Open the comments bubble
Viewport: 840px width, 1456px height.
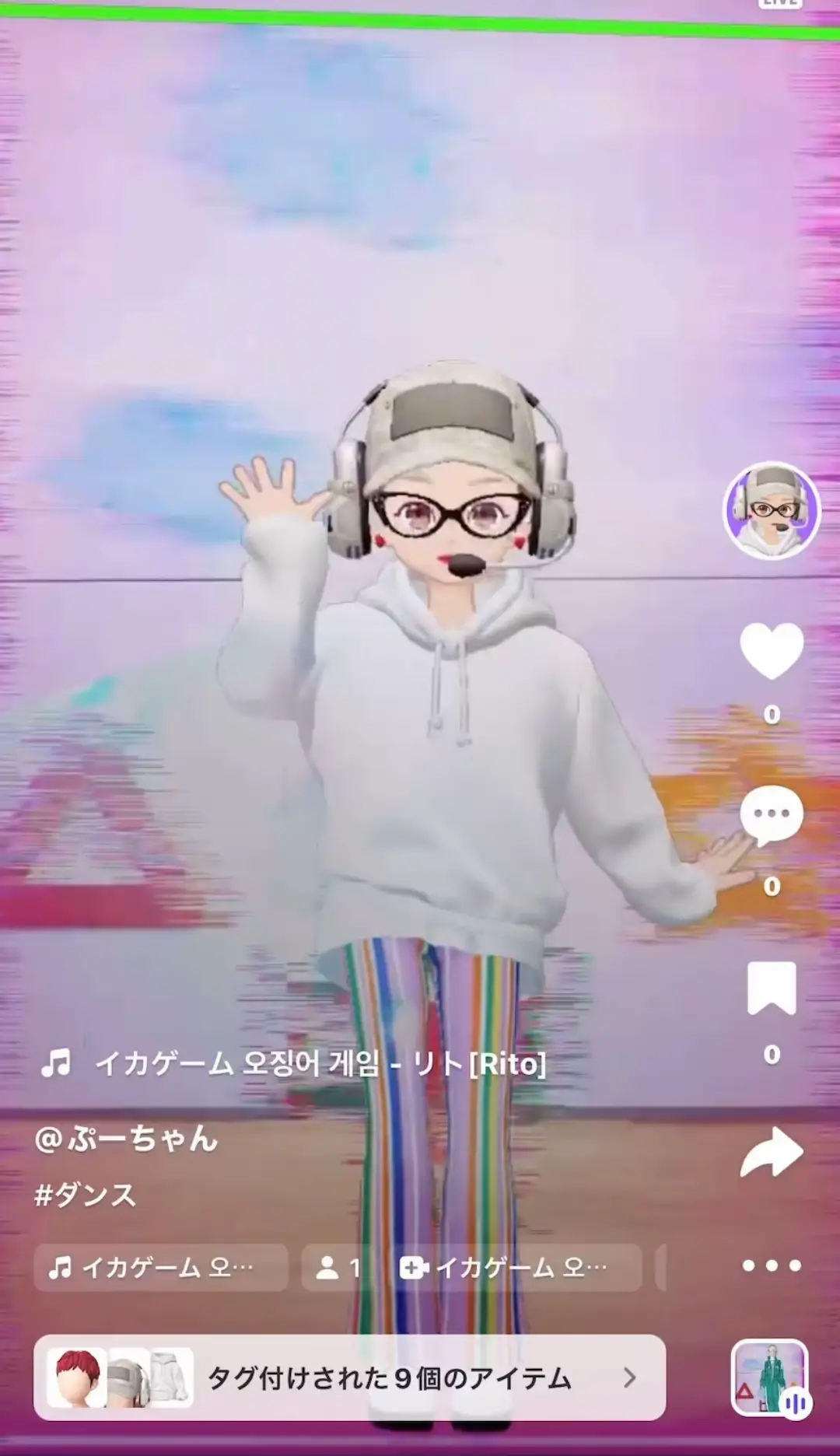[x=771, y=816]
